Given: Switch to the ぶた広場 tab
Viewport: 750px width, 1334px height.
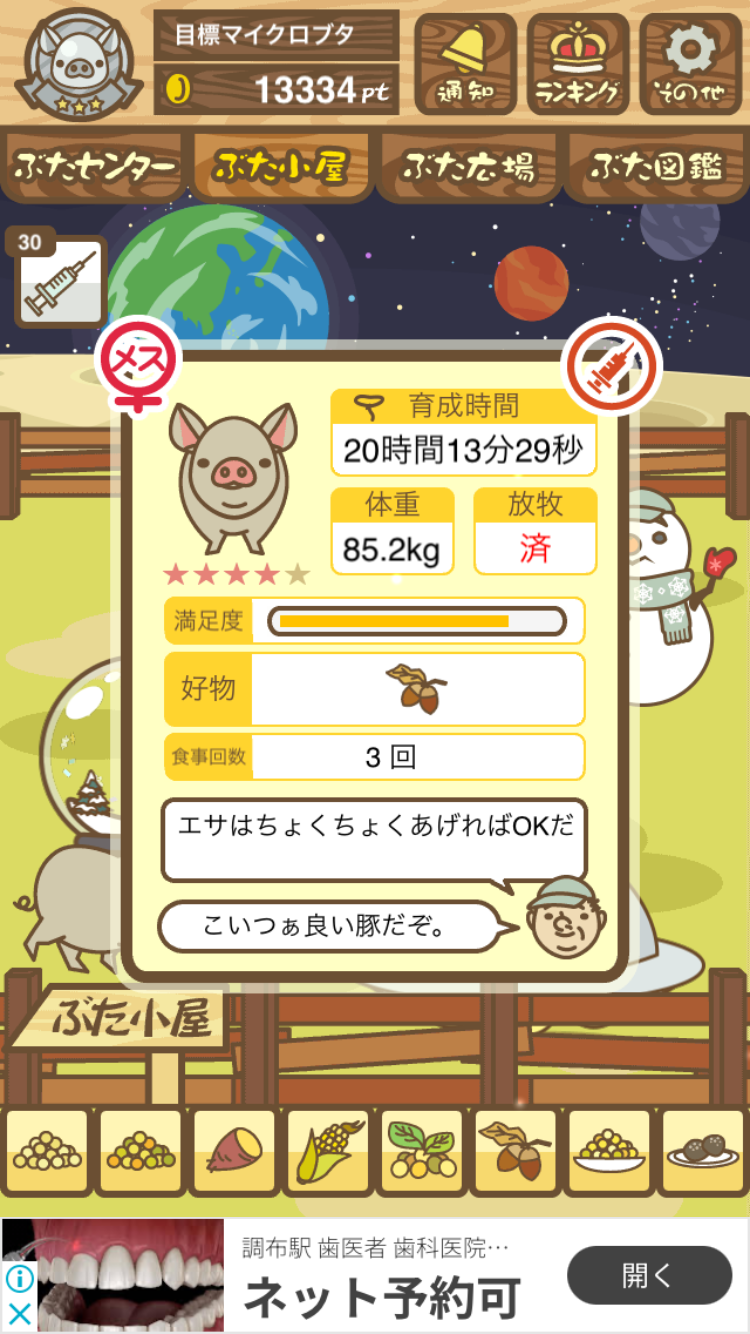Looking at the screenshot, I should (x=468, y=167).
